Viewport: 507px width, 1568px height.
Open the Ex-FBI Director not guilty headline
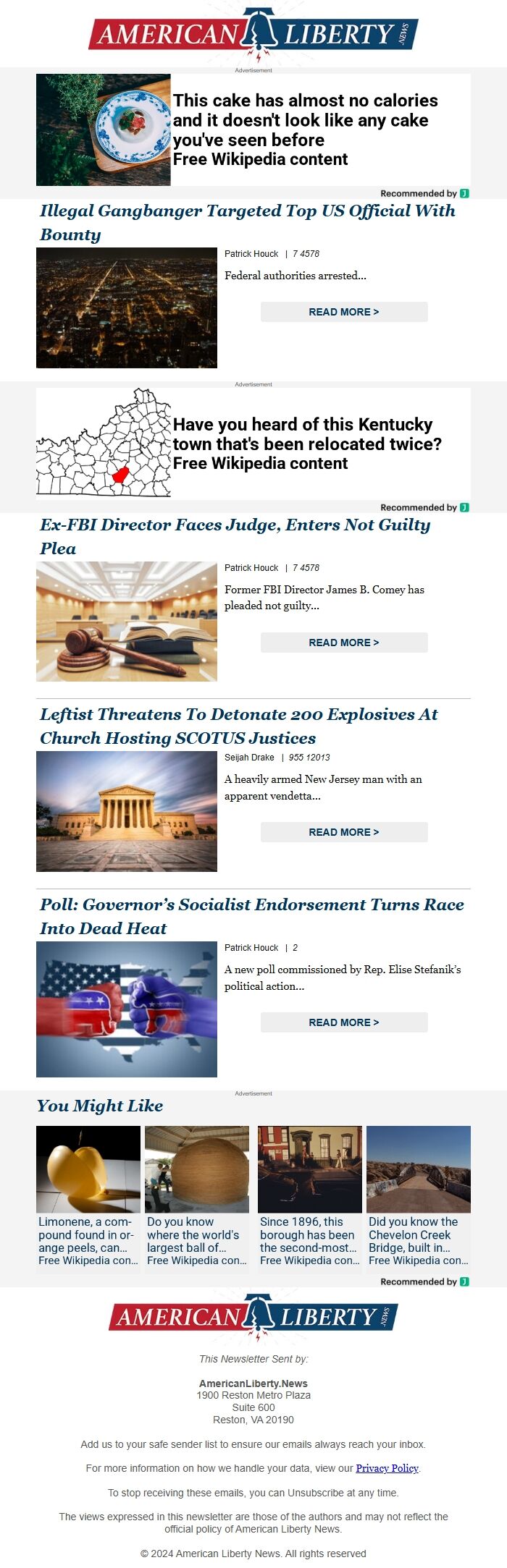(x=235, y=536)
